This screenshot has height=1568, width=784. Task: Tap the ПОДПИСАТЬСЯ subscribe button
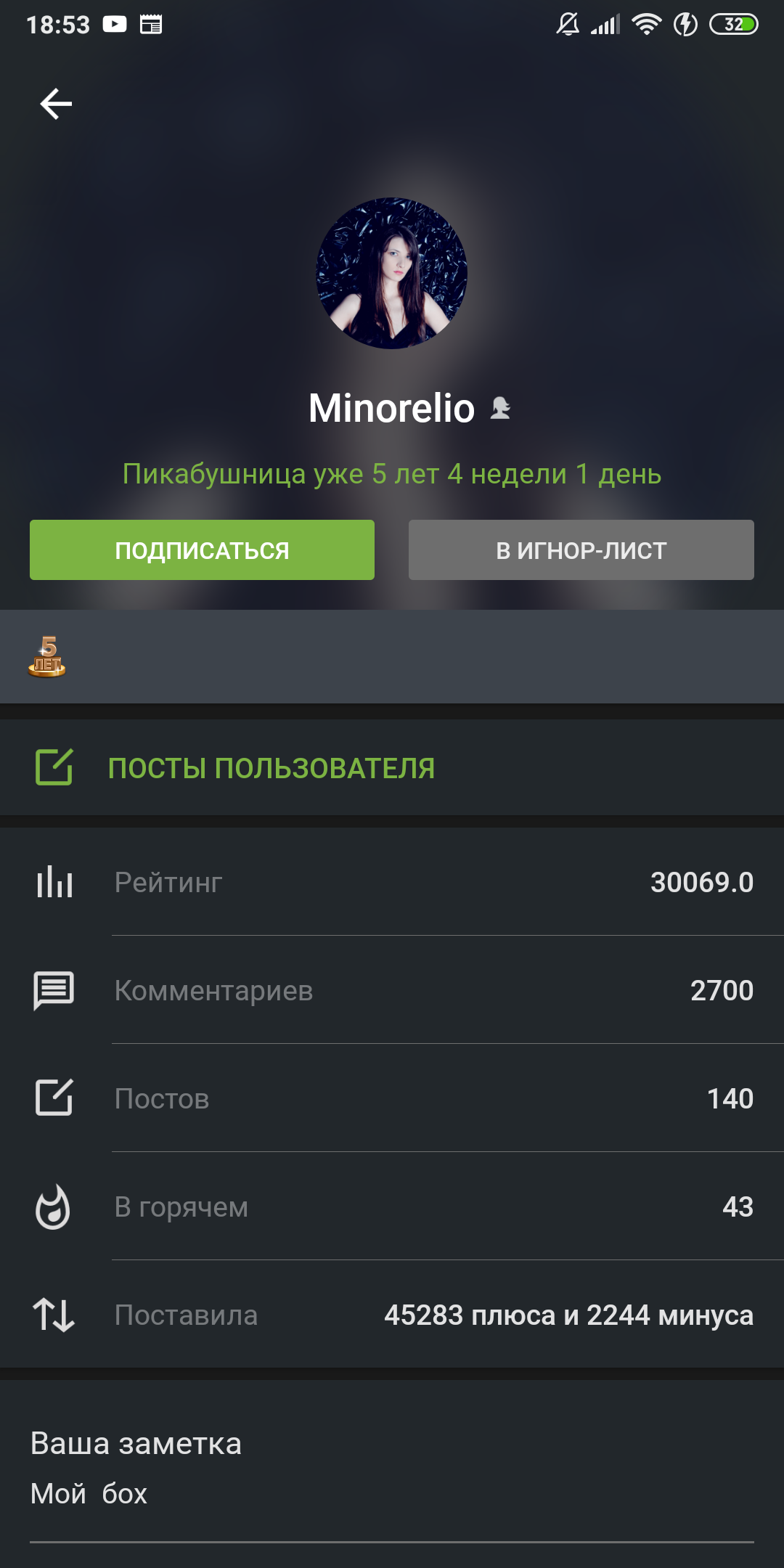[202, 550]
